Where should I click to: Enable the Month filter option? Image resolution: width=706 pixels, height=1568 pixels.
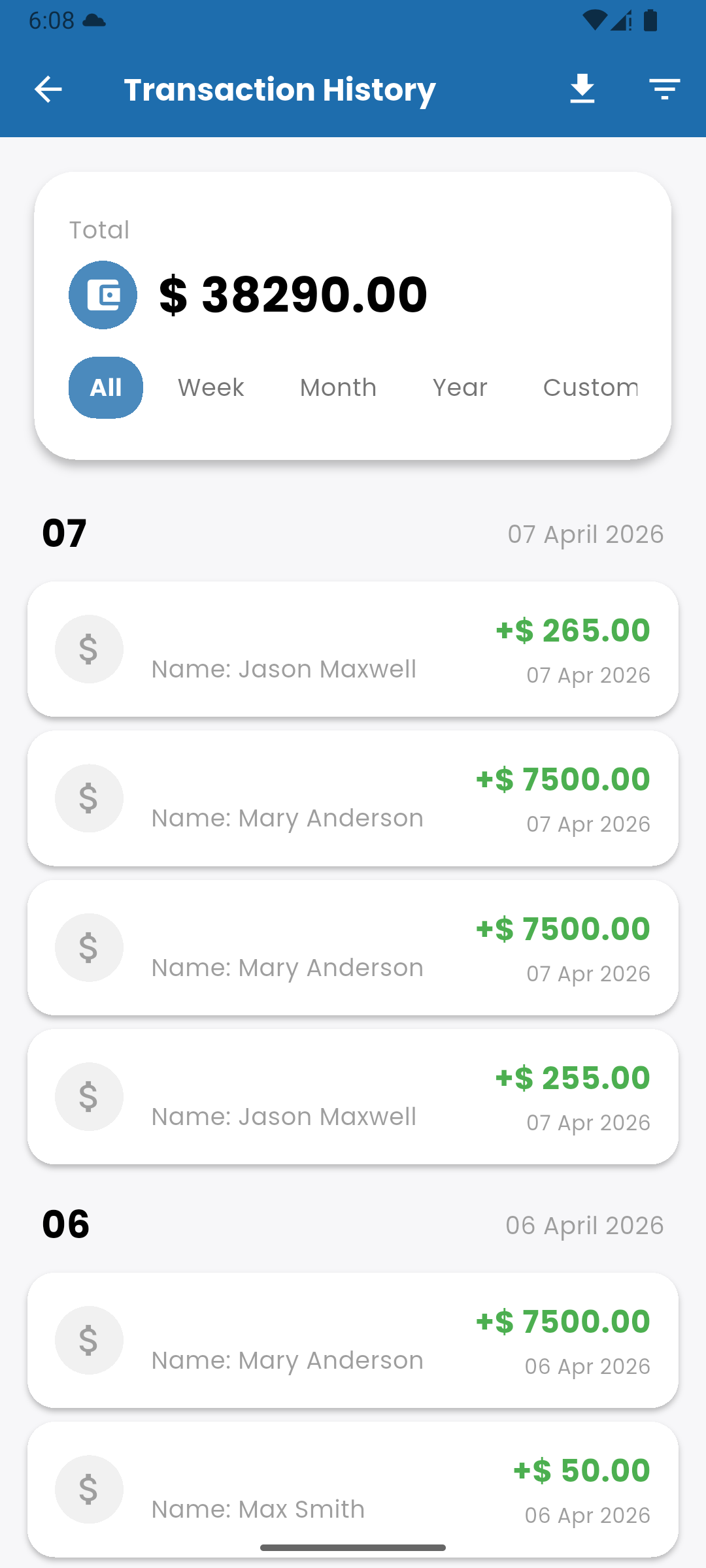click(337, 387)
